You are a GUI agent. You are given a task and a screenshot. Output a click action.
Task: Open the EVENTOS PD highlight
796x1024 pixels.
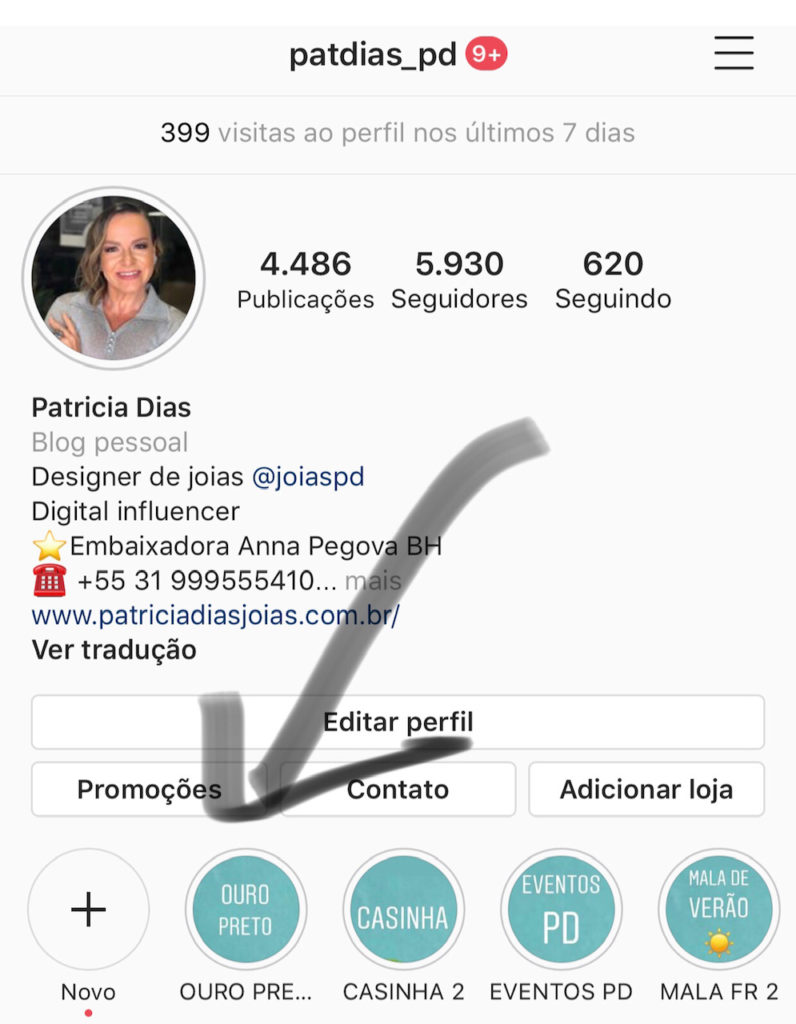(561, 910)
